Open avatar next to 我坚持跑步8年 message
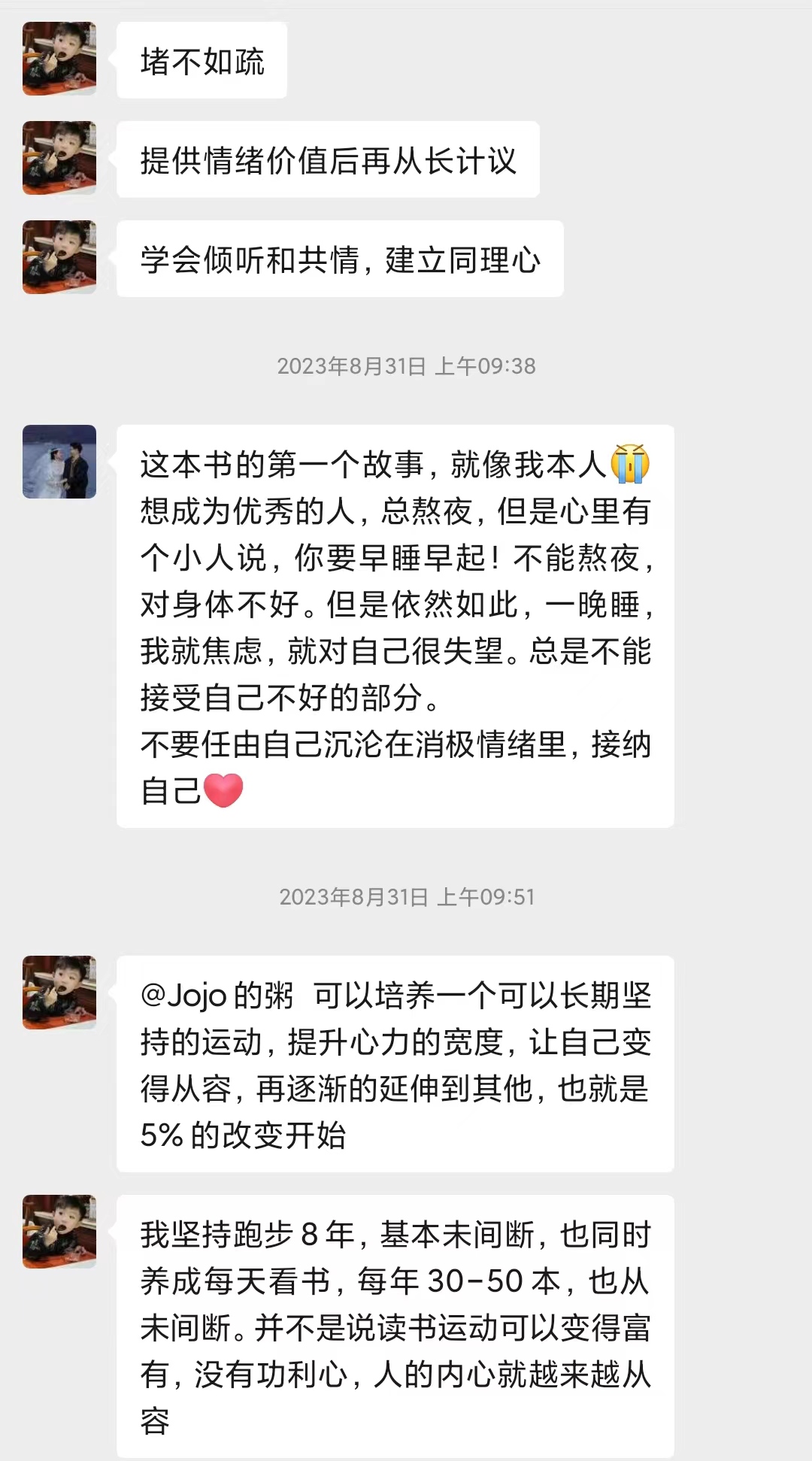 coord(59,1232)
